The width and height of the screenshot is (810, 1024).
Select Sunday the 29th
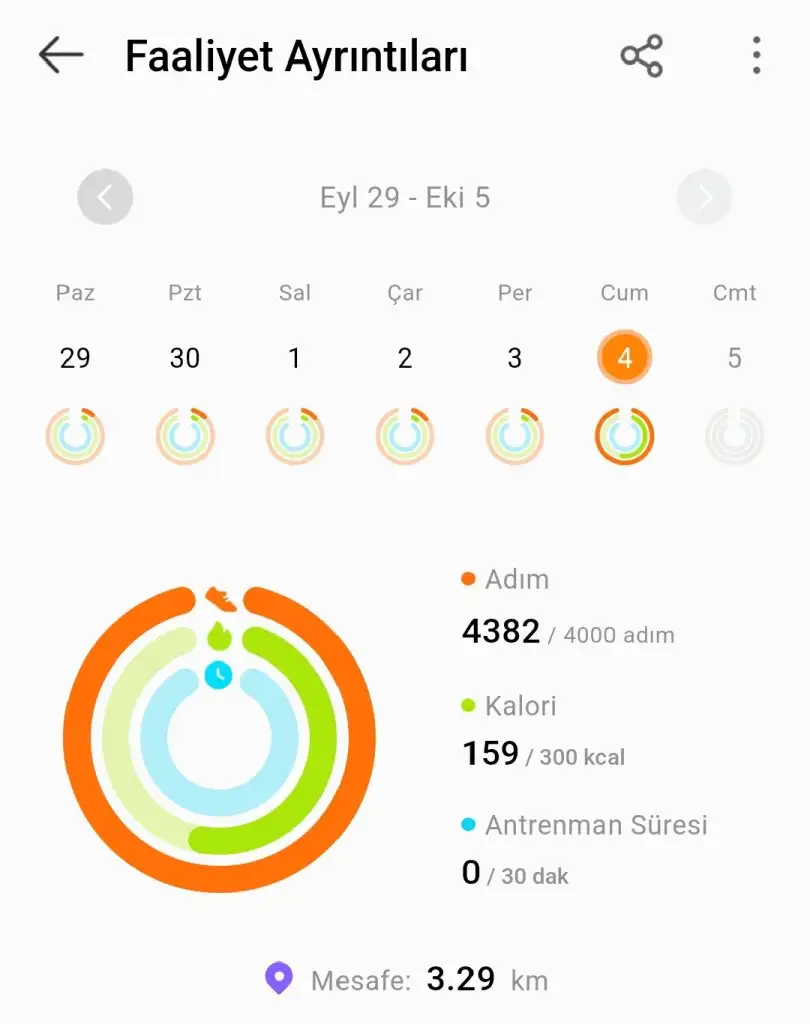pyautogui.click(x=75, y=358)
